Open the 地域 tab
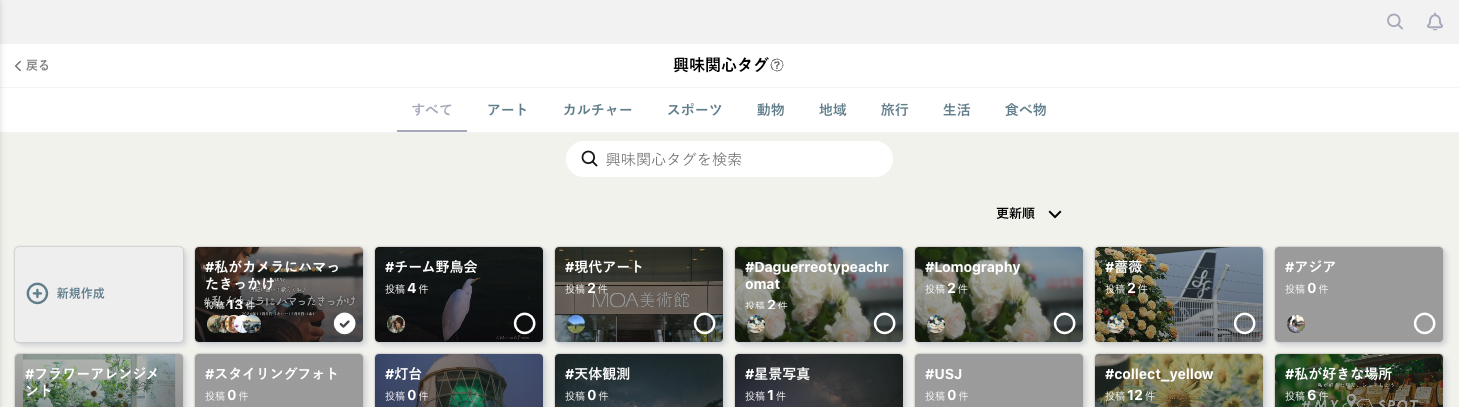 832,110
